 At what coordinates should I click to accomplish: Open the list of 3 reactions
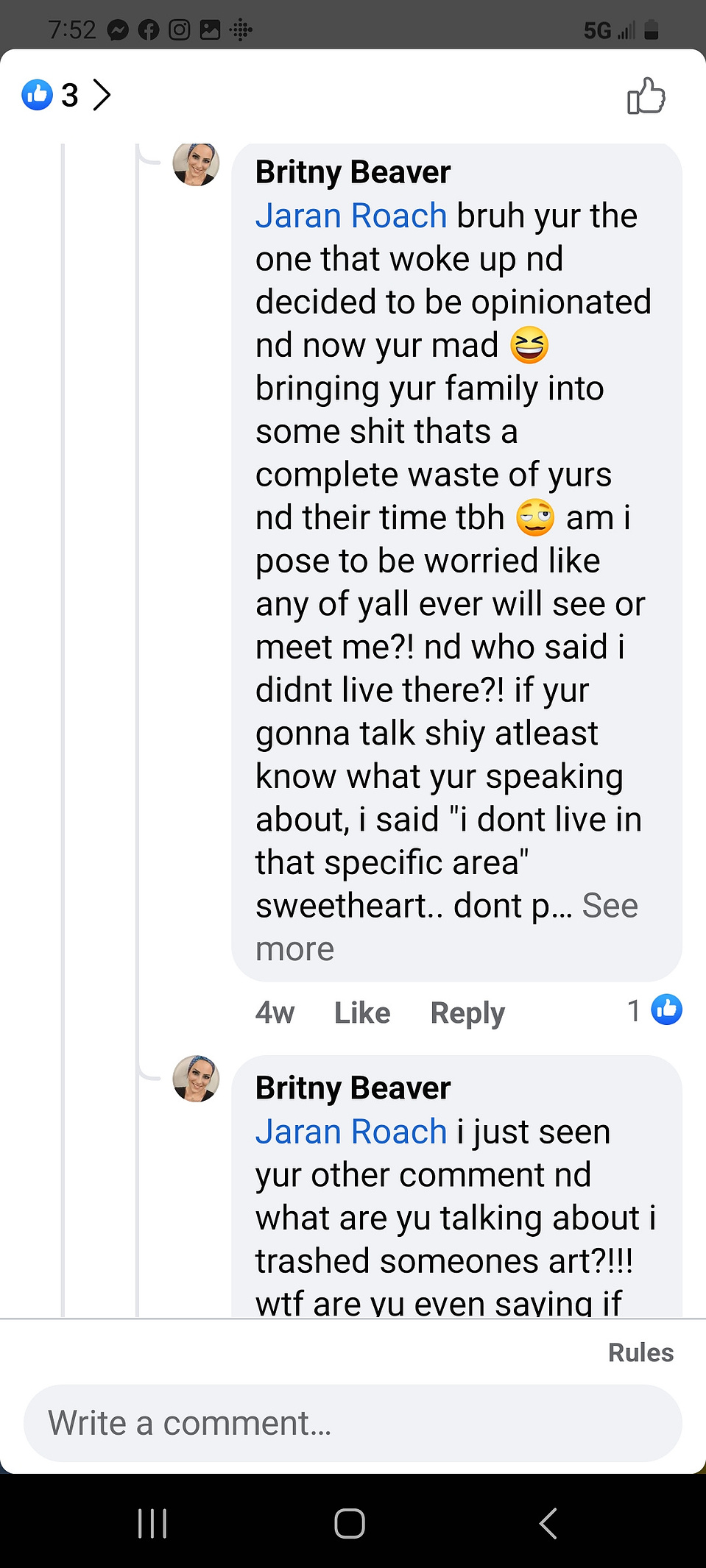(x=66, y=95)
